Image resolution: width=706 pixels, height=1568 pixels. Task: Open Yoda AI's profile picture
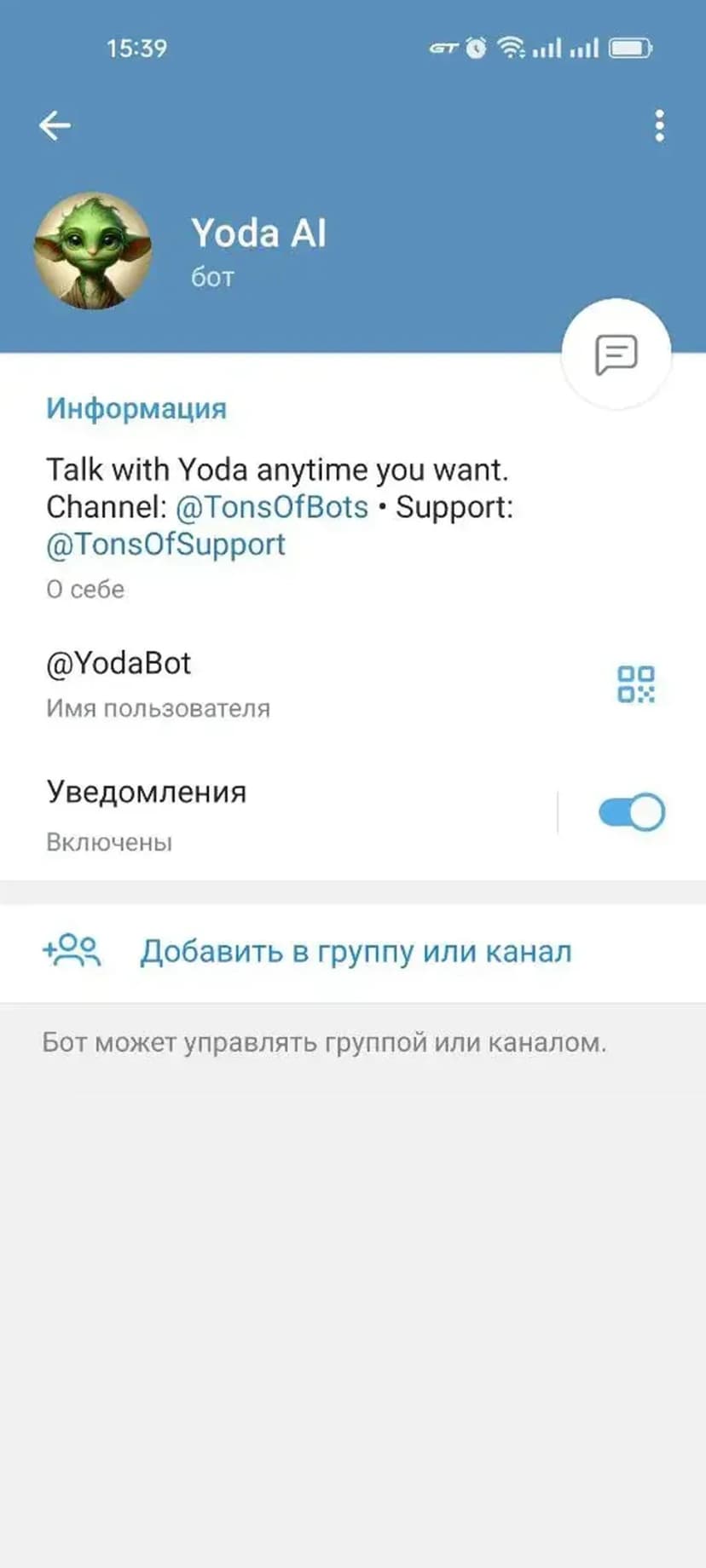tap(93, 251)
